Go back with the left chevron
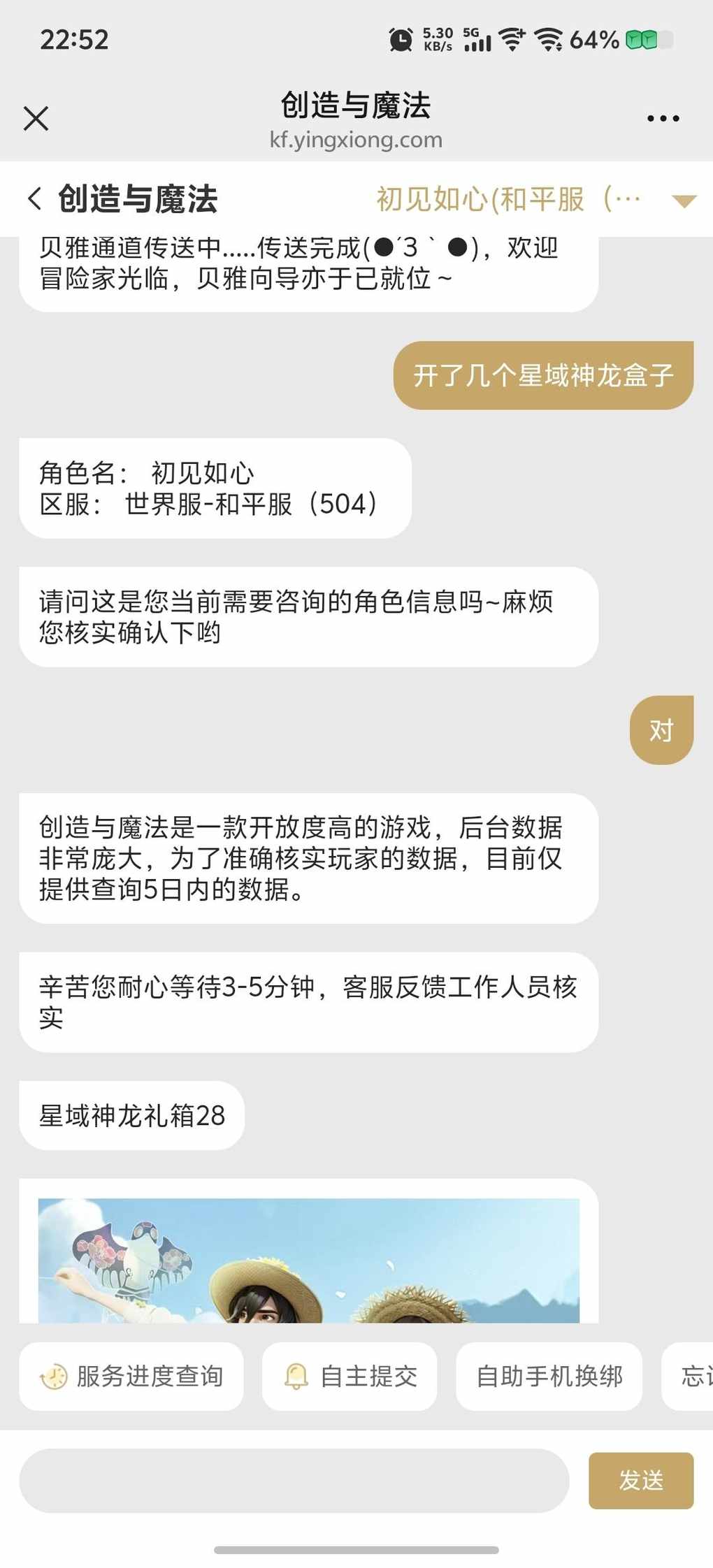713x1568 pixels. point(34,199)
